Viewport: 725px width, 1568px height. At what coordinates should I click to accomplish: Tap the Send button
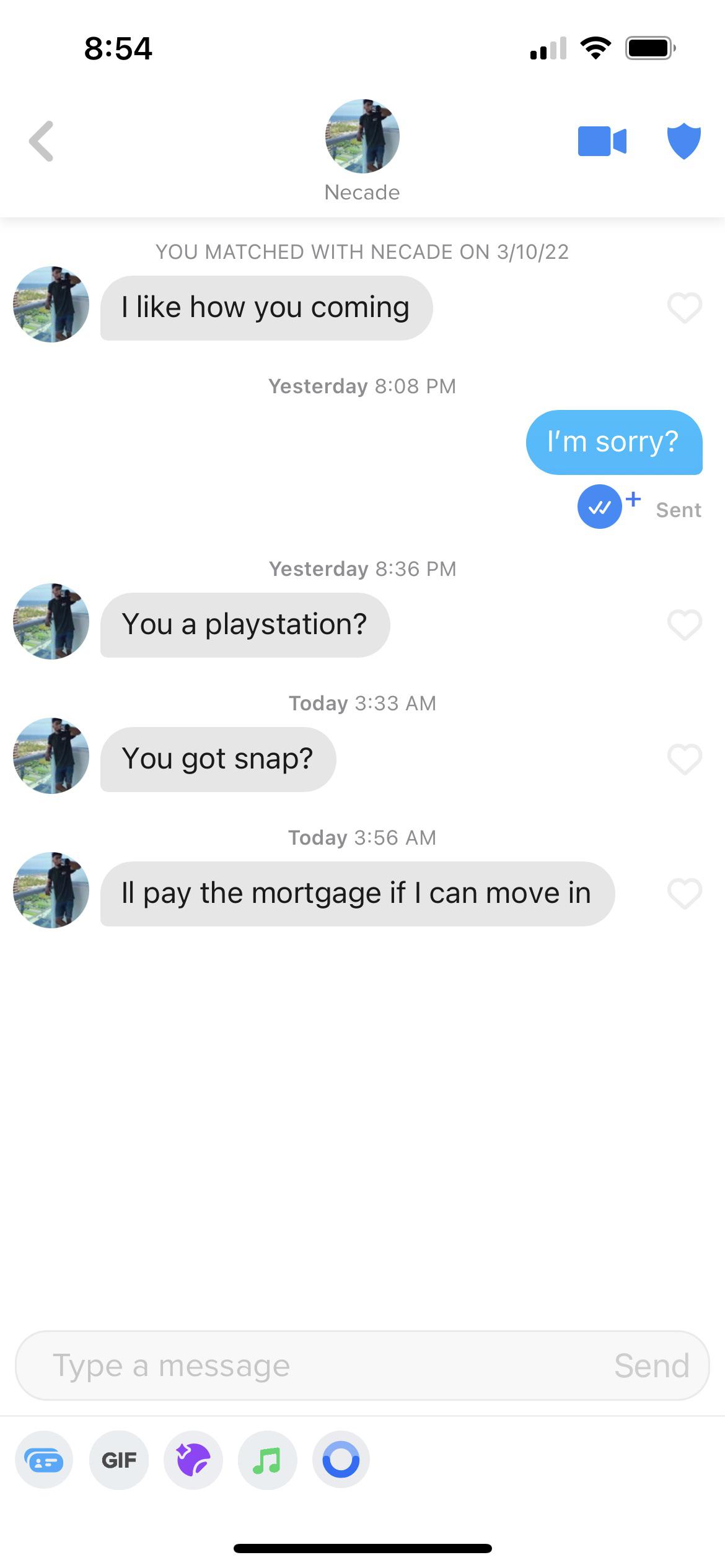[652, 1365]
